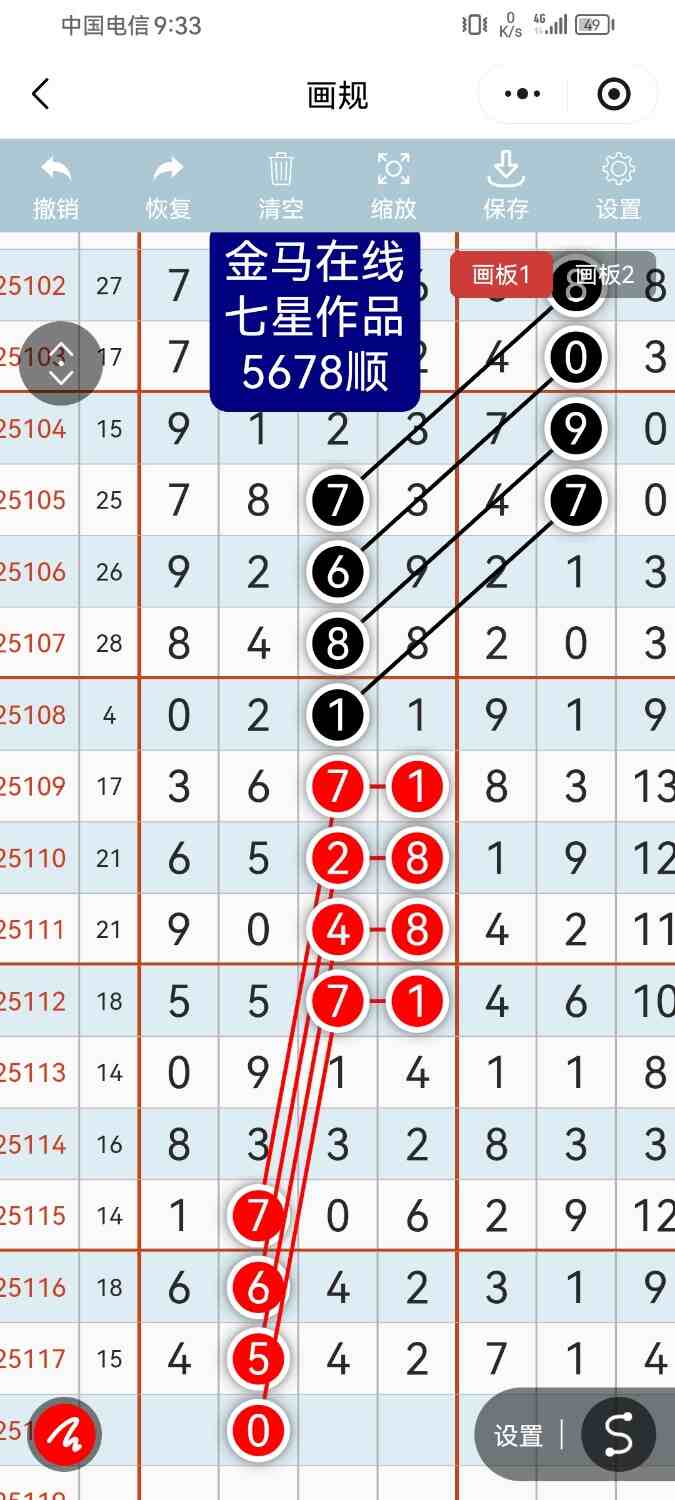Switch to the 画板1 tab

point(499,275)
